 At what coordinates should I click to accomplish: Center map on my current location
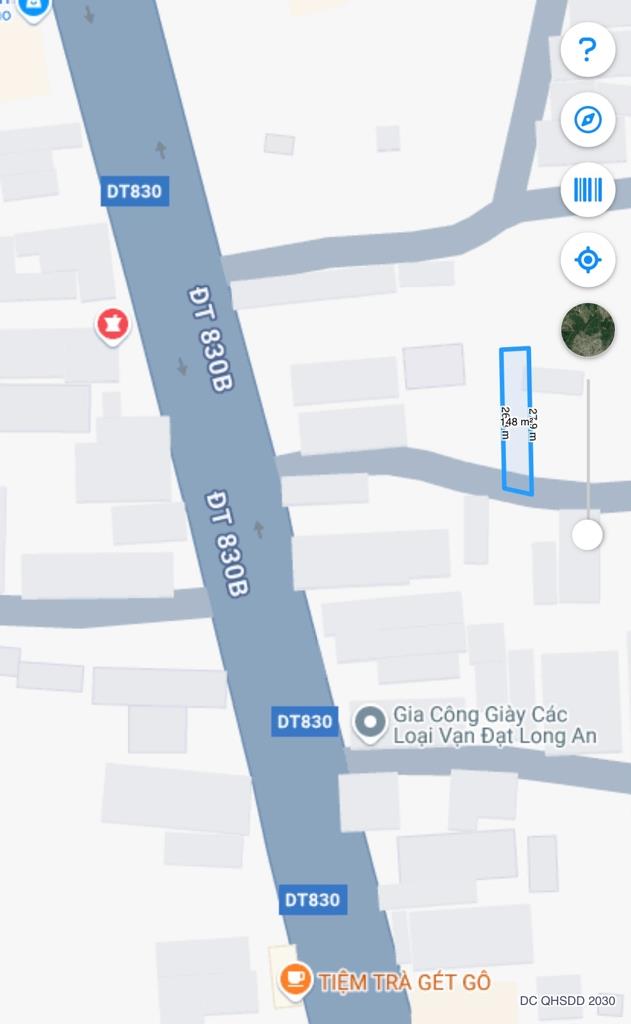tap(588, 261)
